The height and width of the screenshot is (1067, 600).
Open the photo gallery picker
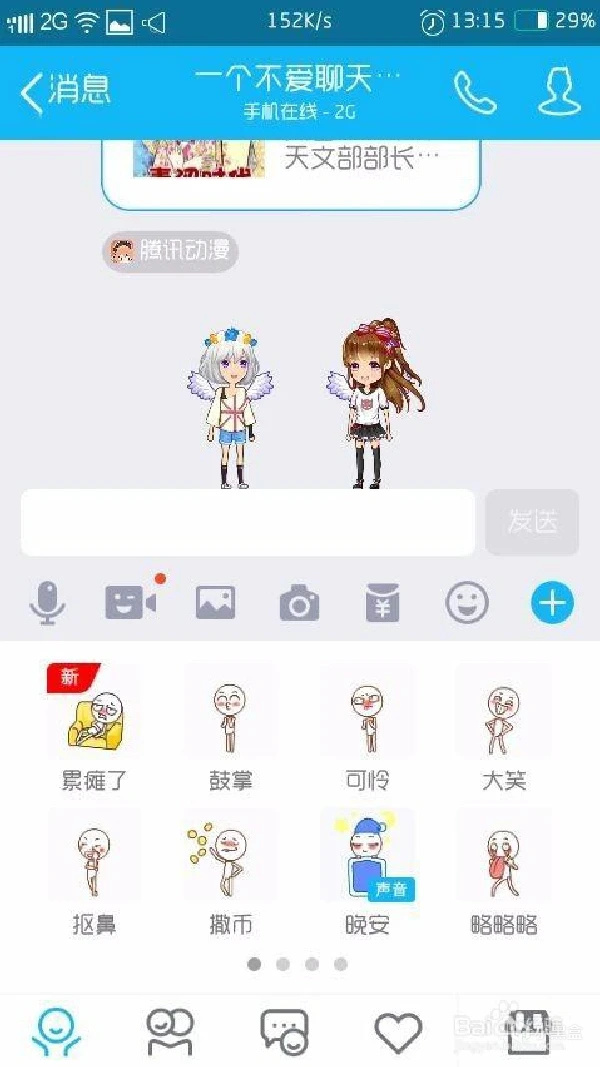[215, 603]
